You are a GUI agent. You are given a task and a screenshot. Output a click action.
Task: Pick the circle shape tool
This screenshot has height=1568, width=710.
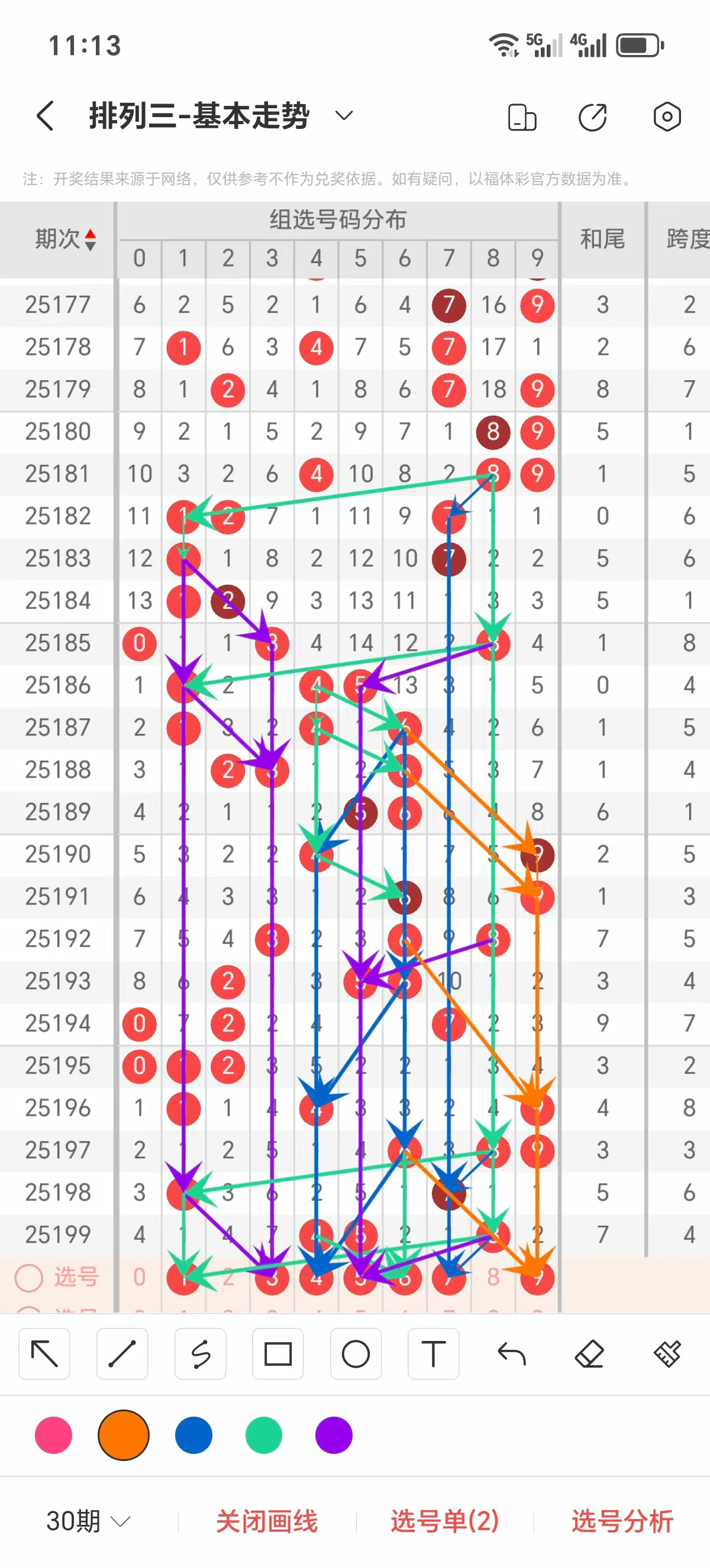tap(356, 1355)
